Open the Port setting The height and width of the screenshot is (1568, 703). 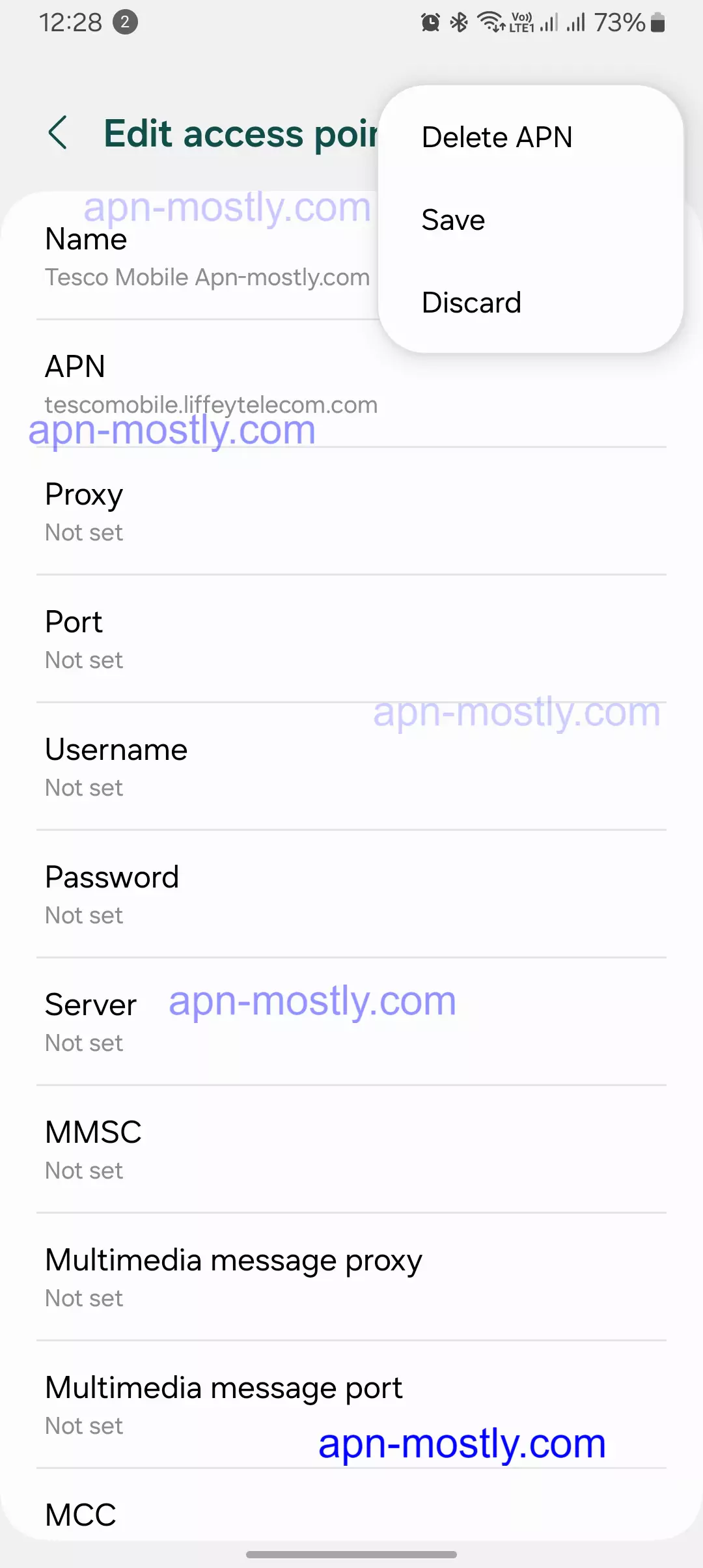(x=351, y=639)
